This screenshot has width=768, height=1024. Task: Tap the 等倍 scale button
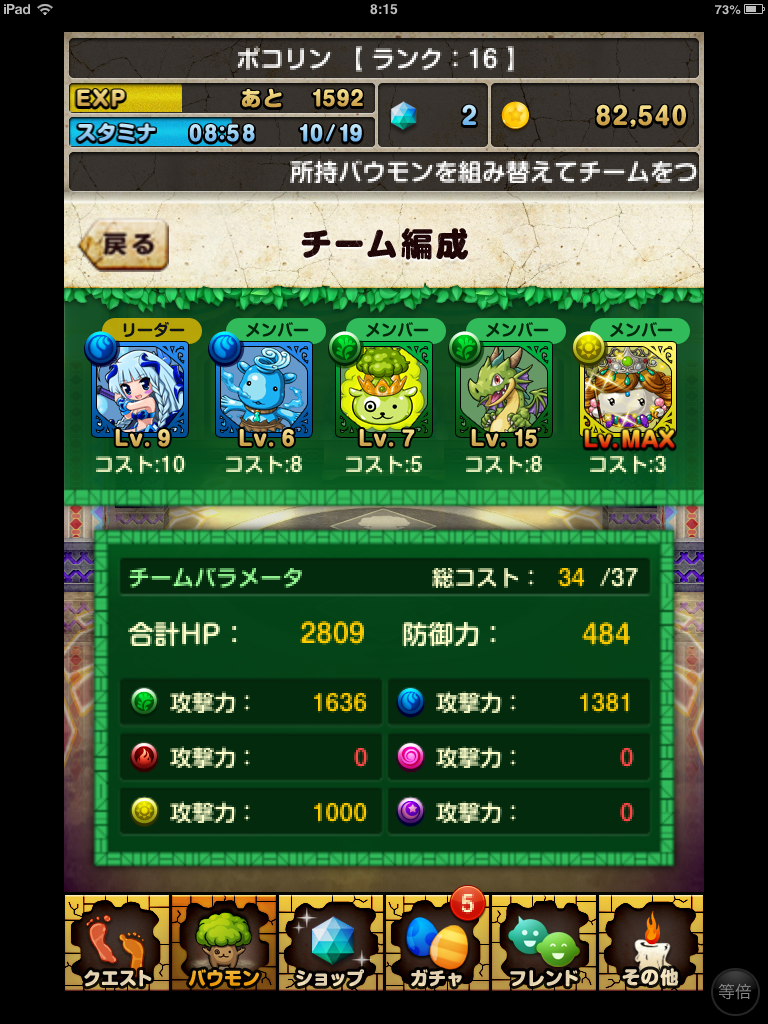click(x=735, y=992)
